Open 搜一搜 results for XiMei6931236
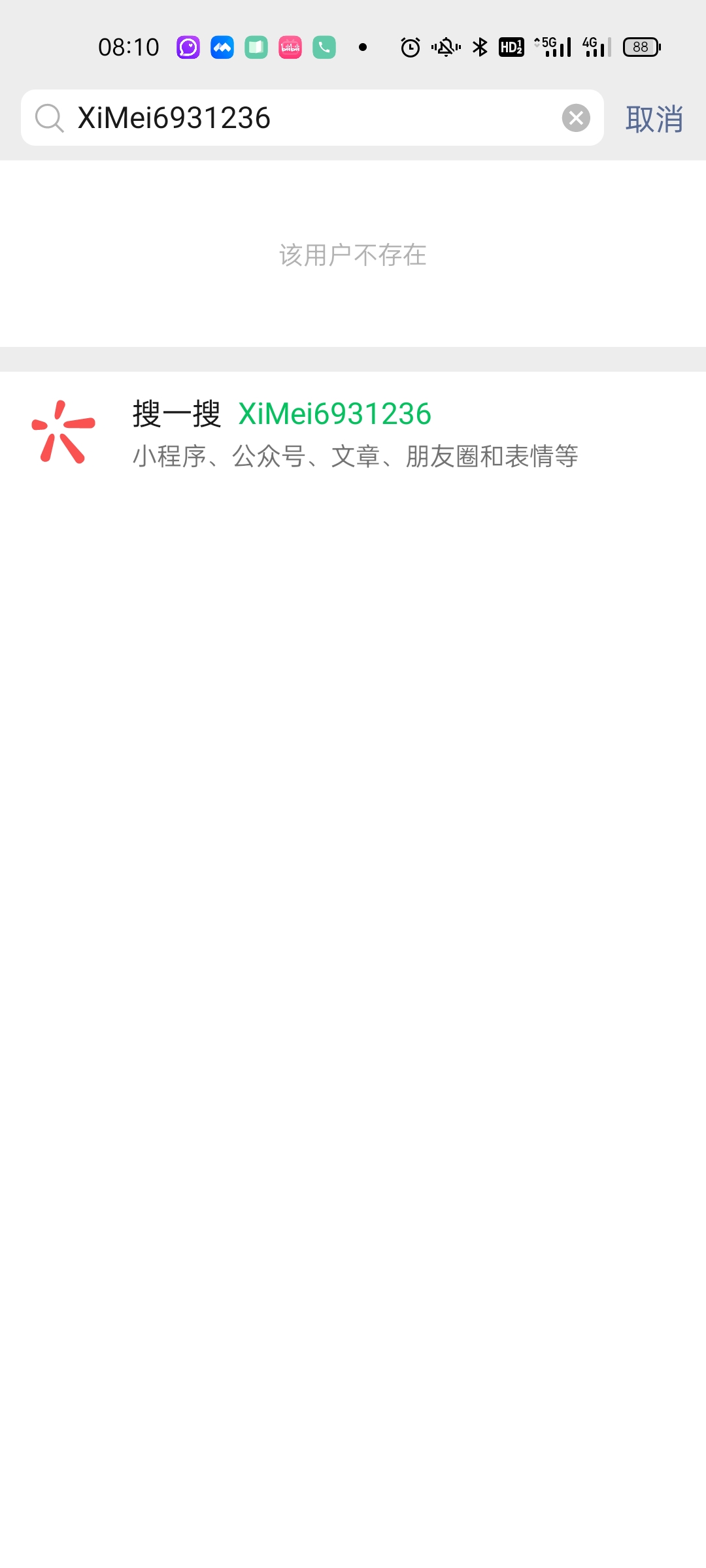 (x=353, y=433)
